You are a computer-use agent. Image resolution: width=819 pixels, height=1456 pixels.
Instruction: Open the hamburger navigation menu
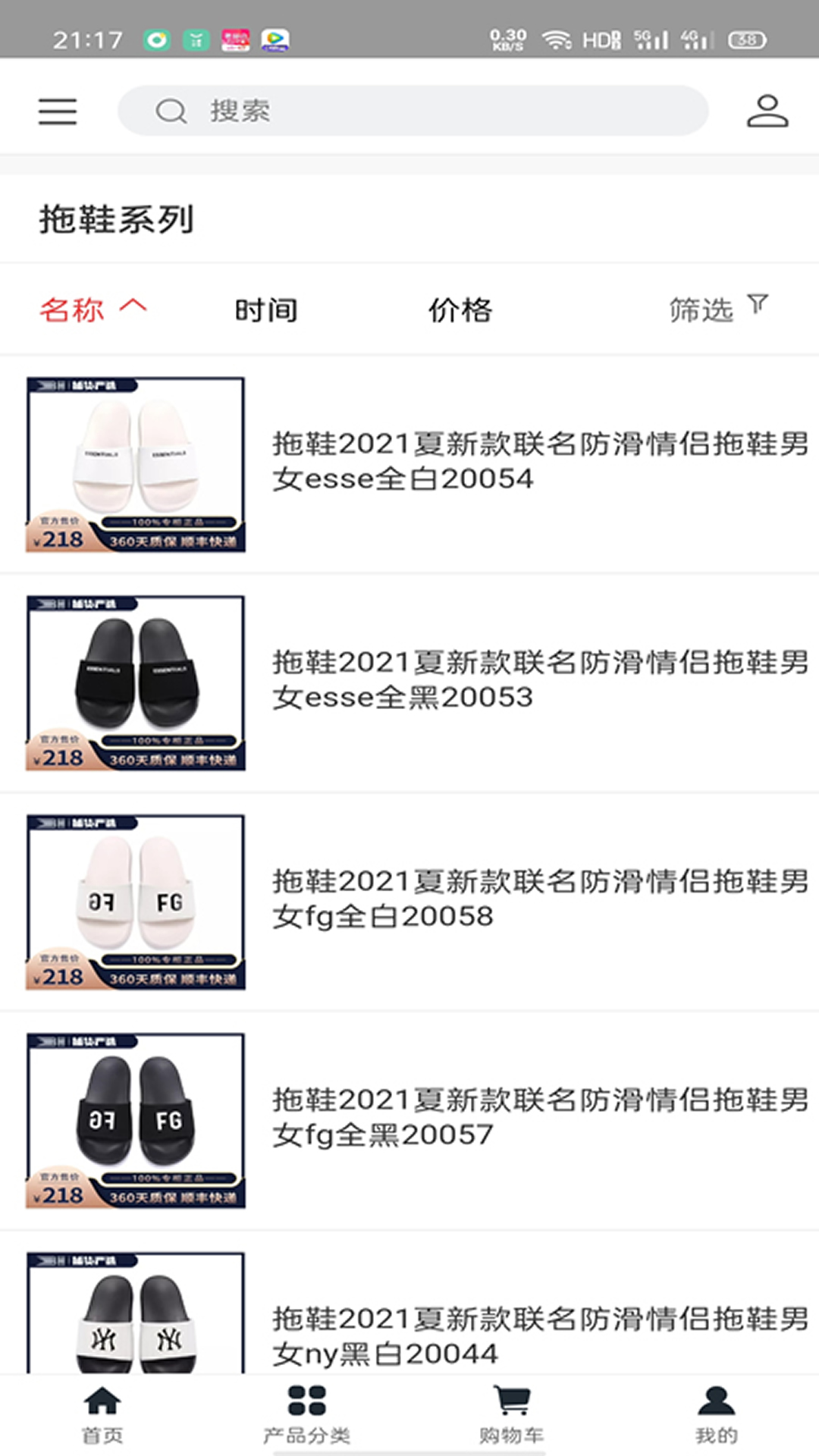click(x=58, y=111)
